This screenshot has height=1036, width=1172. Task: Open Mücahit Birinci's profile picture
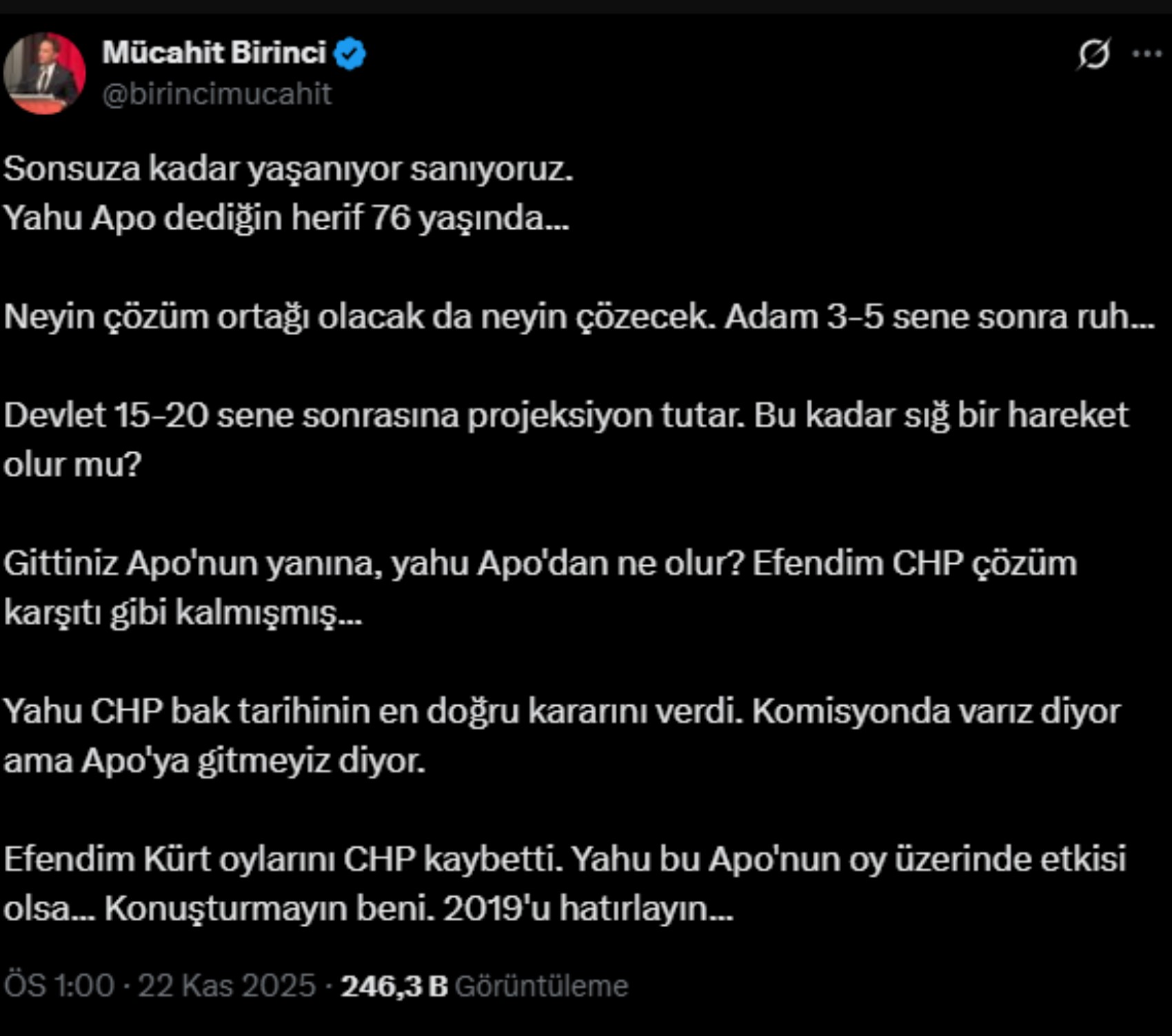45,73
